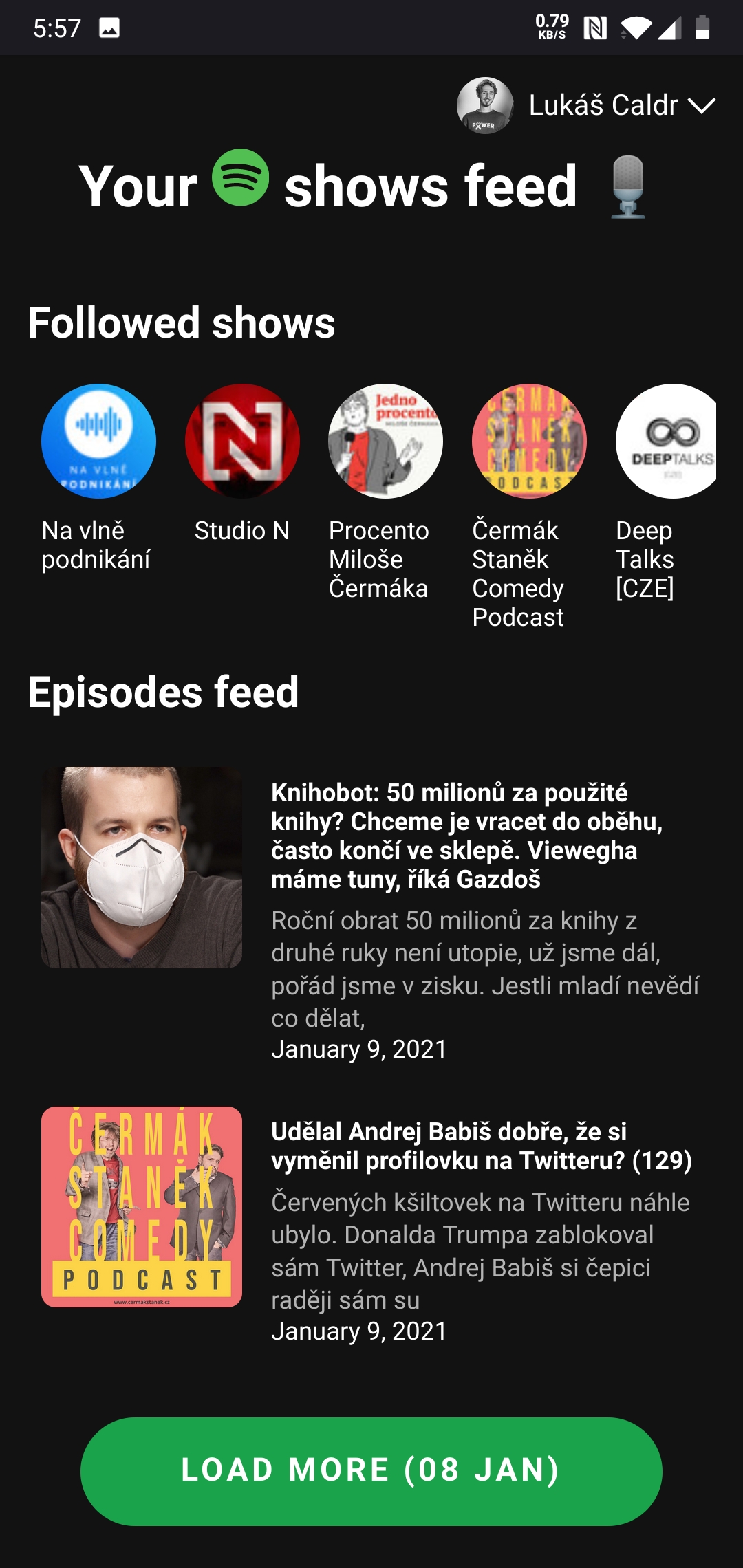Open the Deep Talks [CZE] show

666,442
